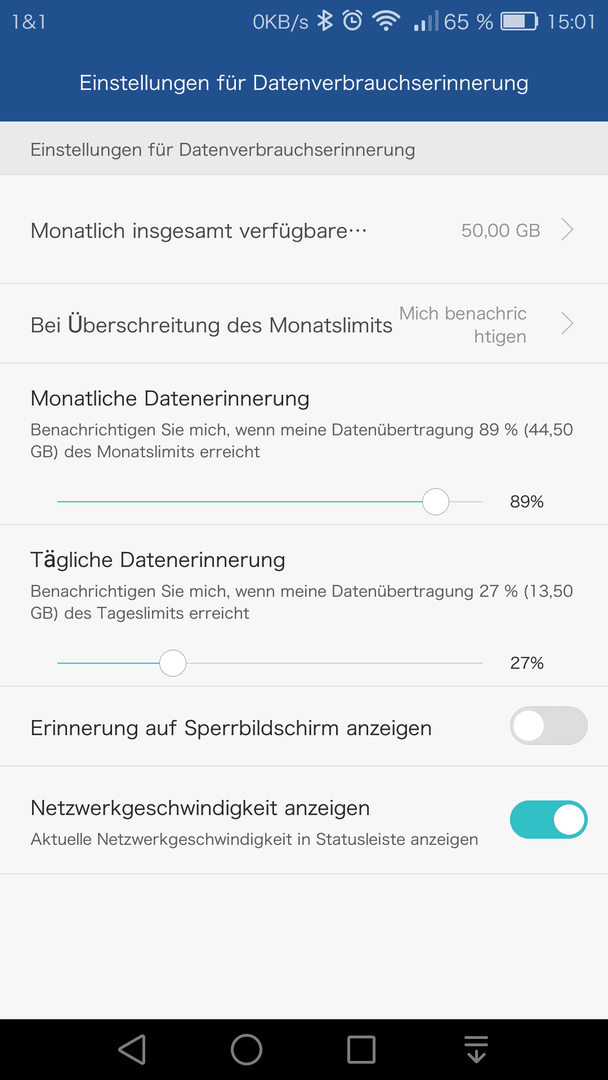Screen dimensions: 608x1080
Task: Tap the Tägliche Datenerinnerung slider handle
Action: tap(172, 663)
